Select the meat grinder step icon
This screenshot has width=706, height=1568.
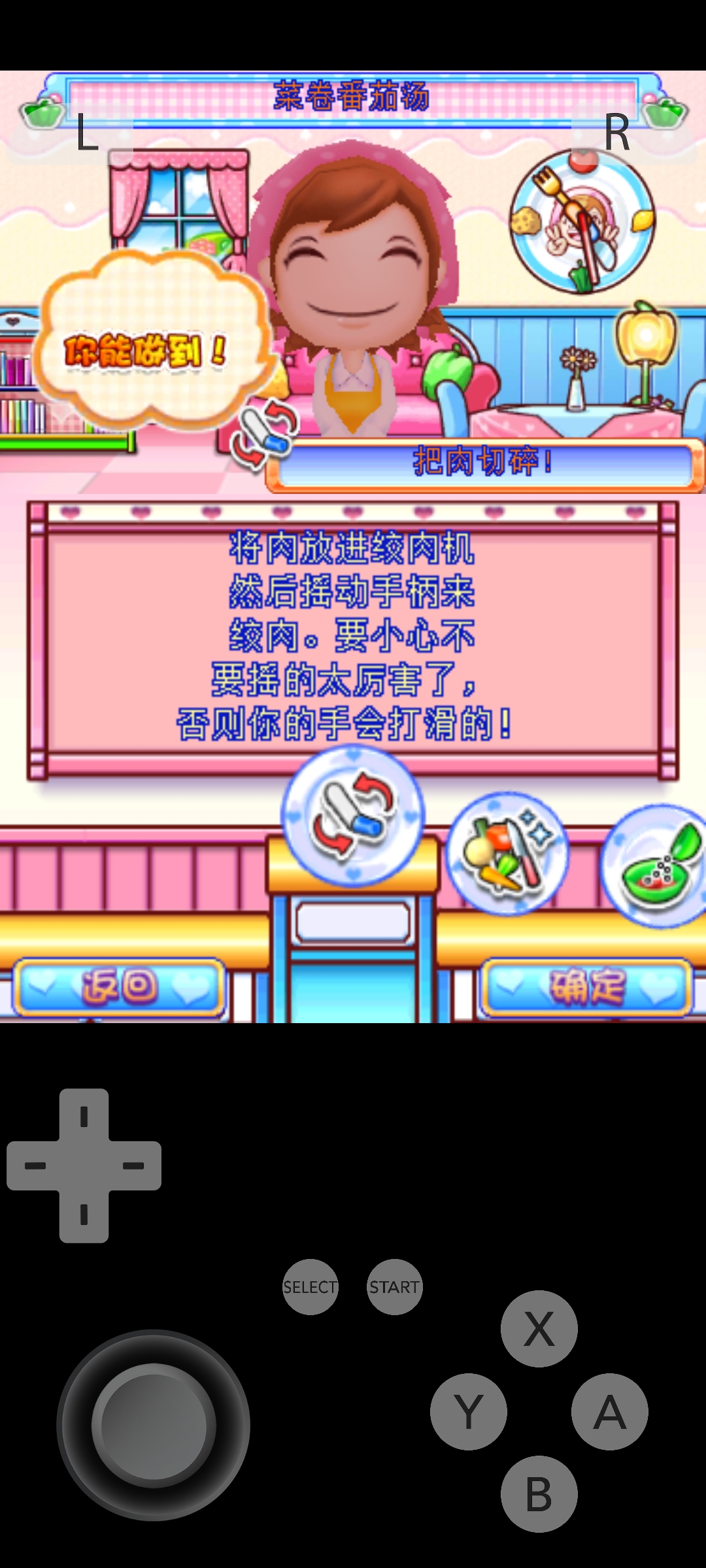tap(353, 817)
